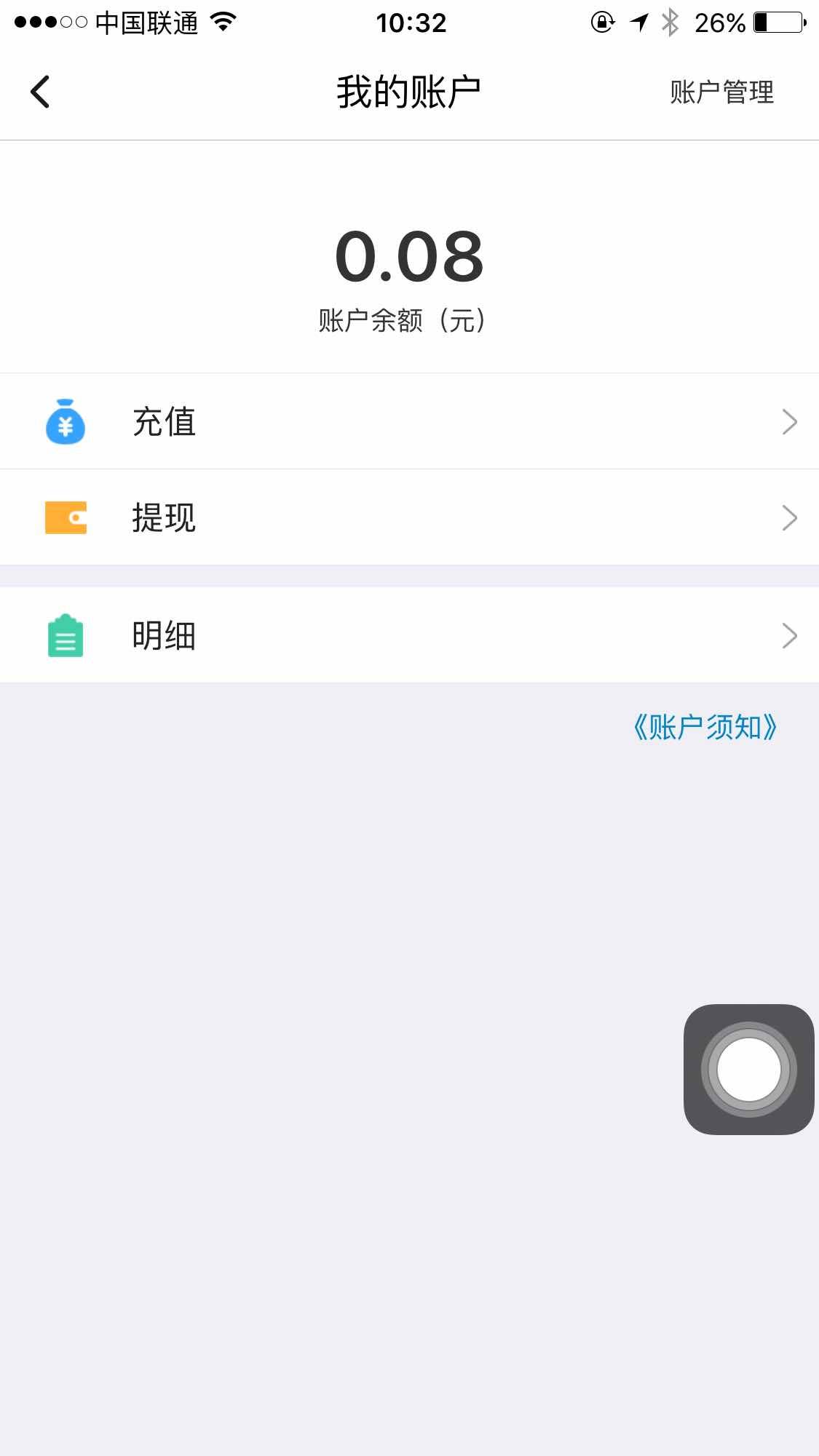Image resolution: width=819 pixels, height=1456 pixels.
Task: Open 账户管理 in the top bar
Action: (x=721, y=92)
